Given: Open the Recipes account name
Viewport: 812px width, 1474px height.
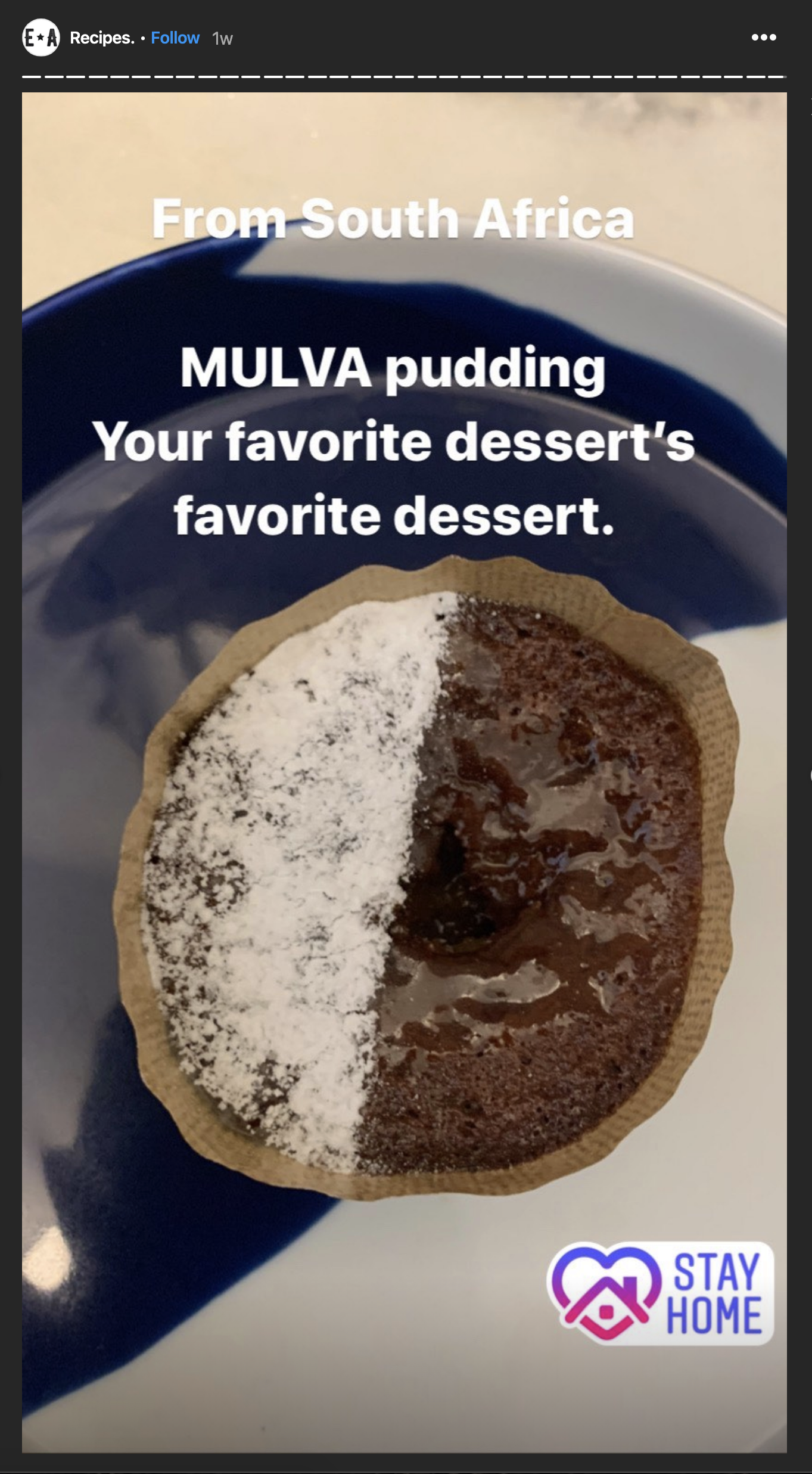Looking at the screenshot, I should [x=102, y=38].
